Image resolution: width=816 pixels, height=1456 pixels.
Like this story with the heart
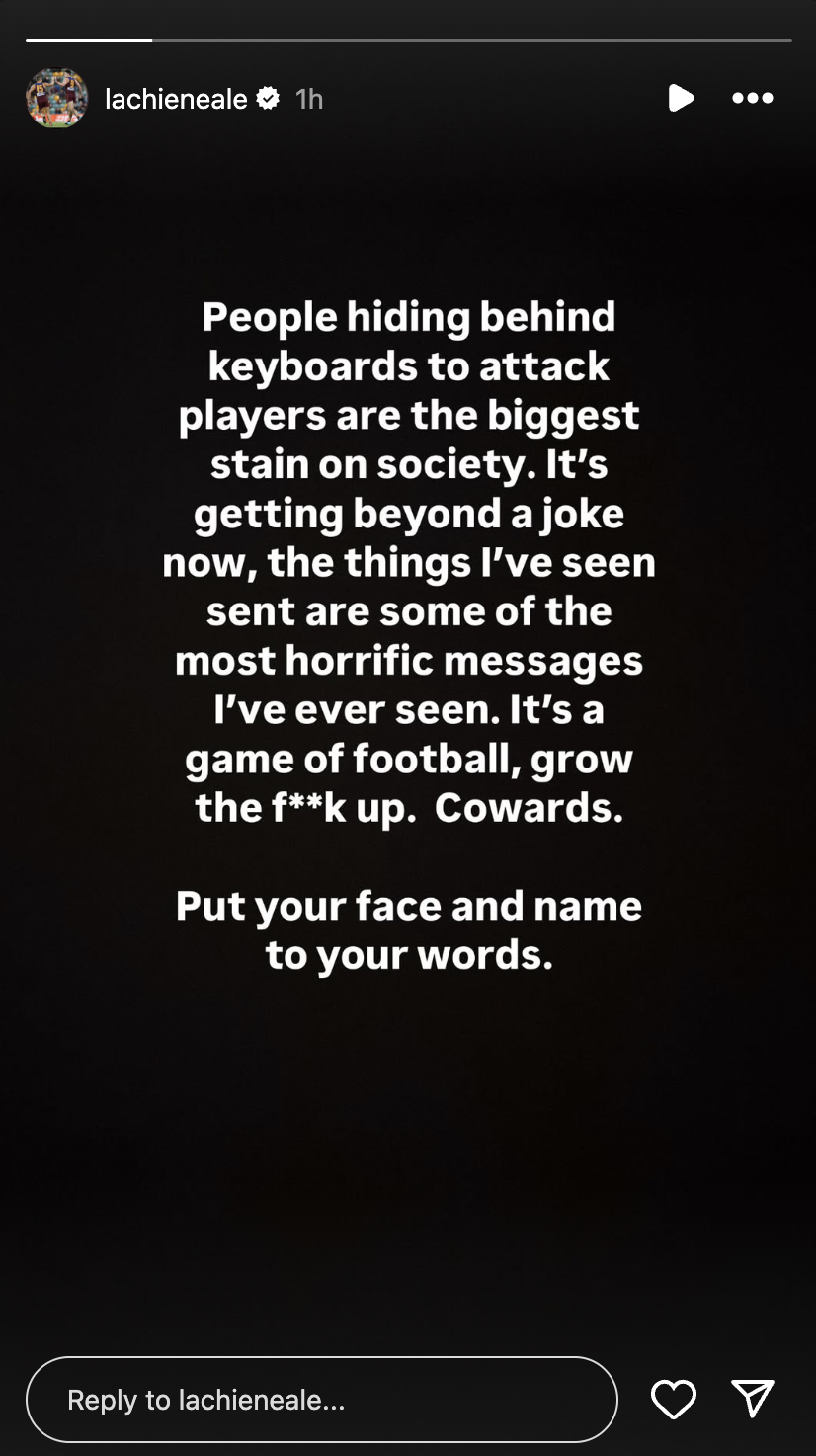click(x=674, y=1399)
